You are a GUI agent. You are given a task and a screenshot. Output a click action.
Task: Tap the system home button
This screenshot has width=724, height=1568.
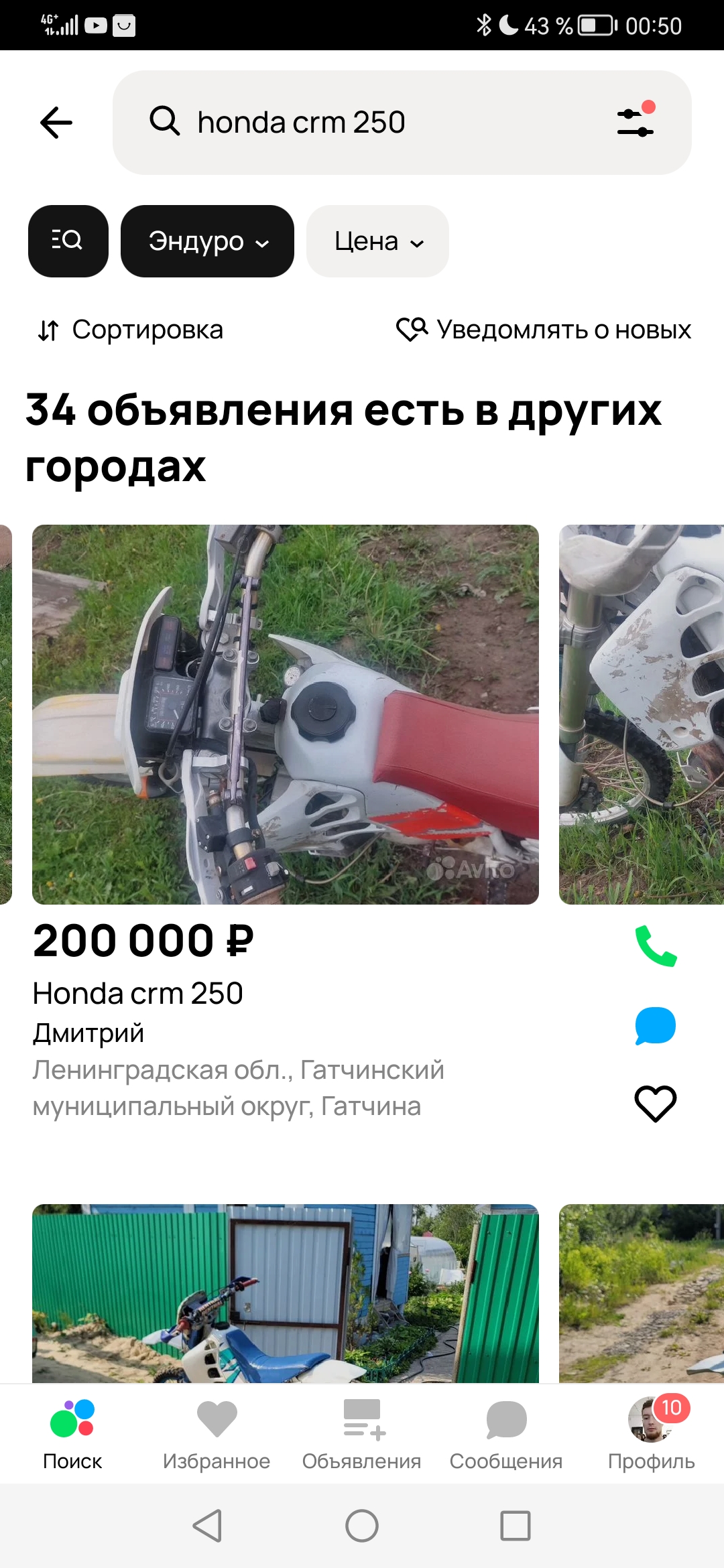tap(362, 1526)
